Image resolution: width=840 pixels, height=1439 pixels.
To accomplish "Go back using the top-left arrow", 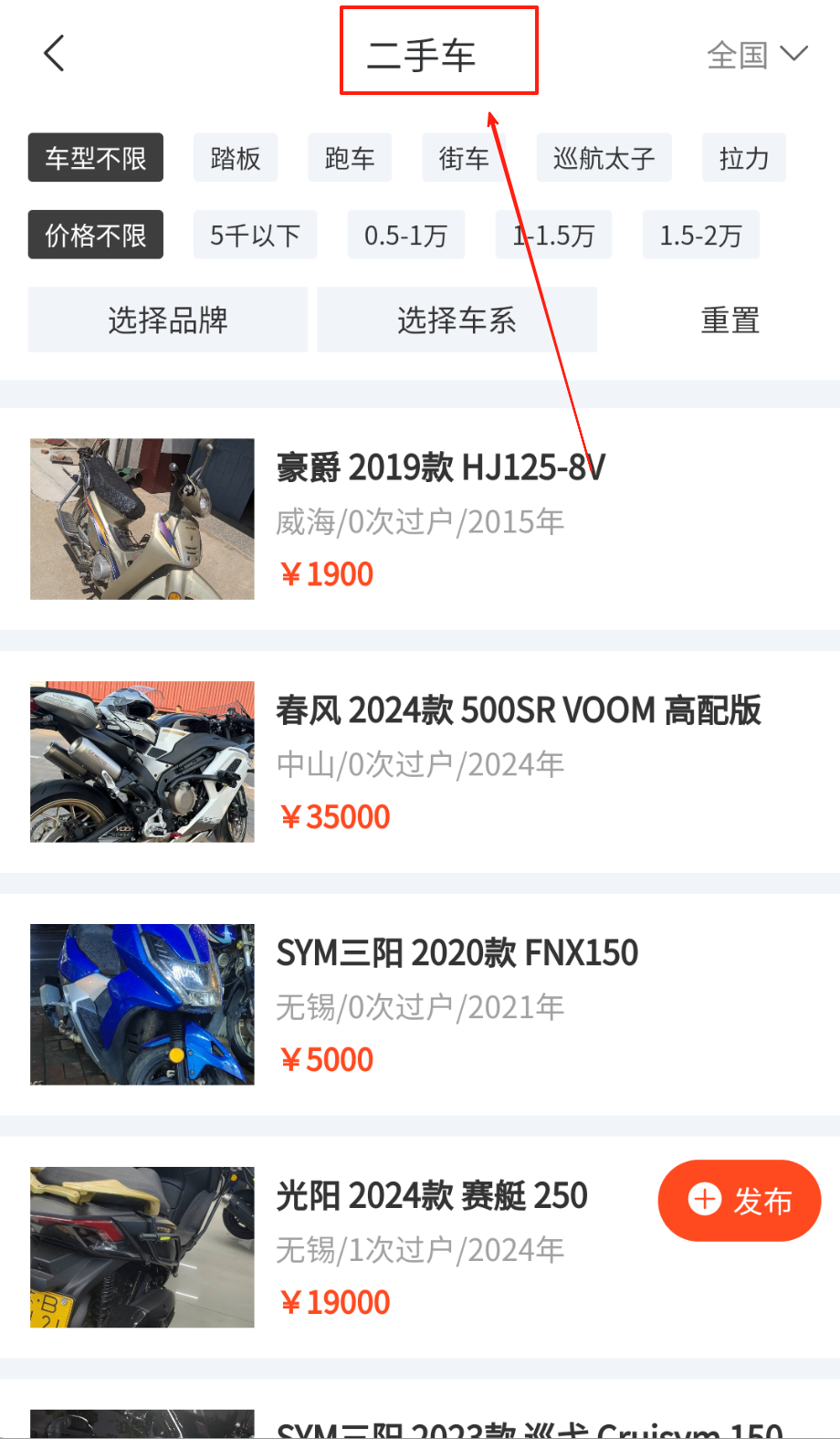I will [x=55, y=53].
